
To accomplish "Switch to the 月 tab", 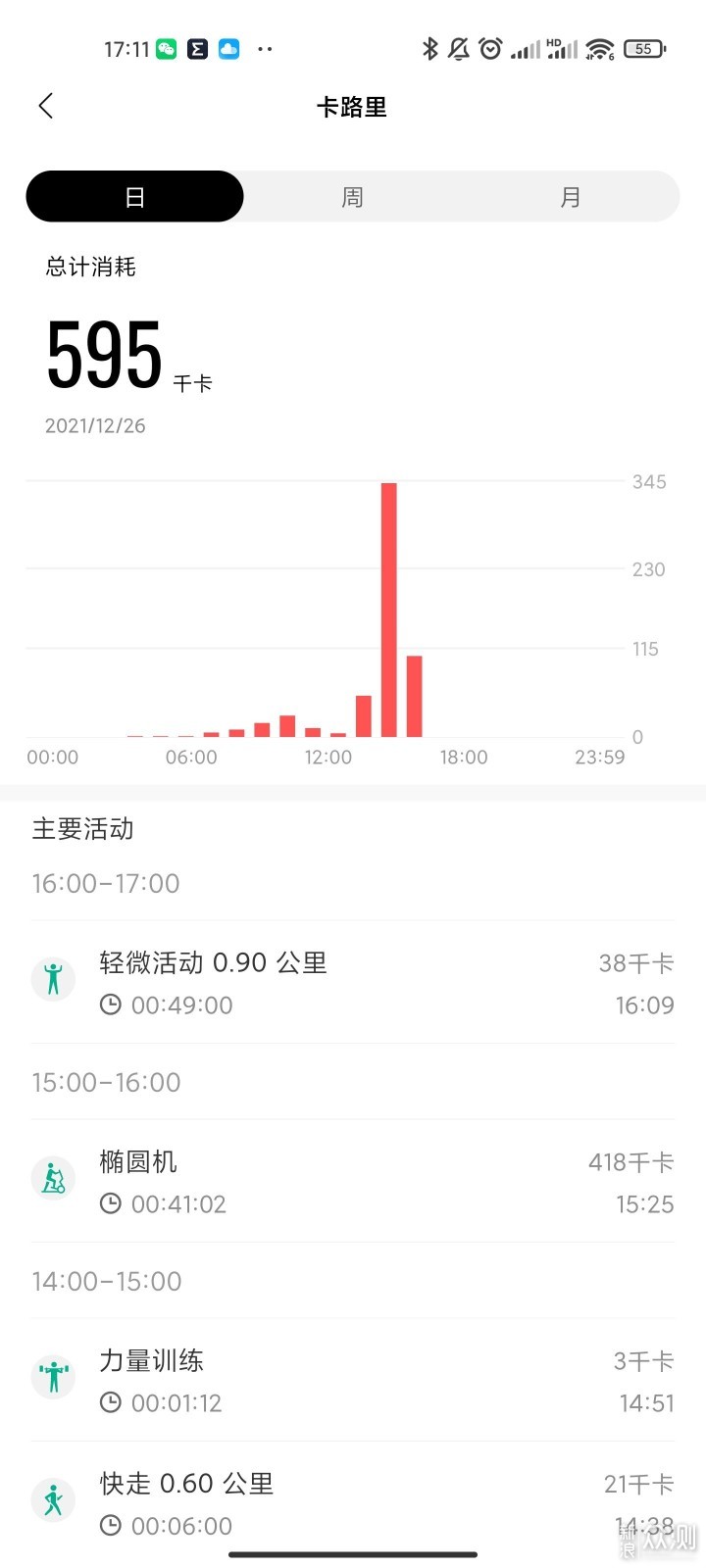I will (x=571, y=197).
